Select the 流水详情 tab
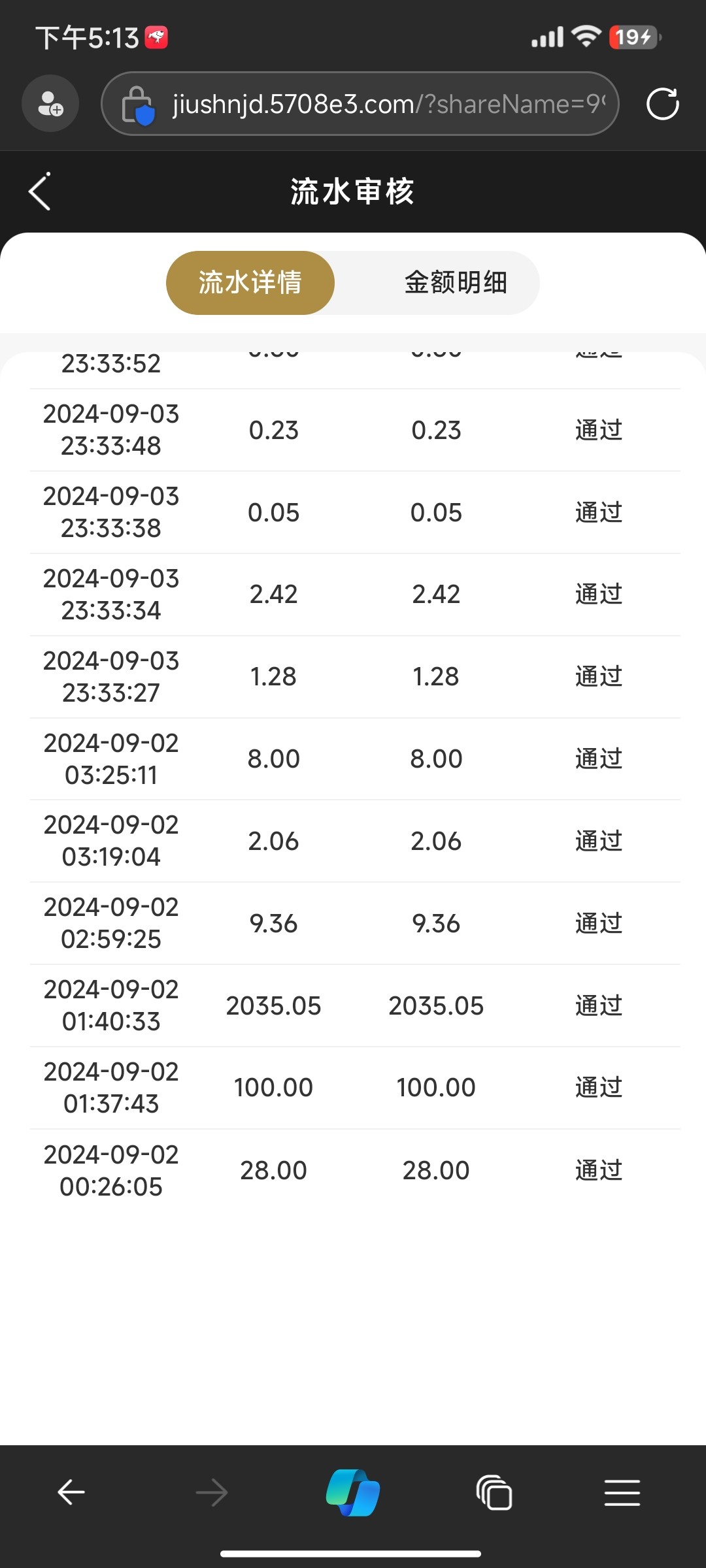The width and height of the screenshot is (706, 1568). [x=250, y=283]
